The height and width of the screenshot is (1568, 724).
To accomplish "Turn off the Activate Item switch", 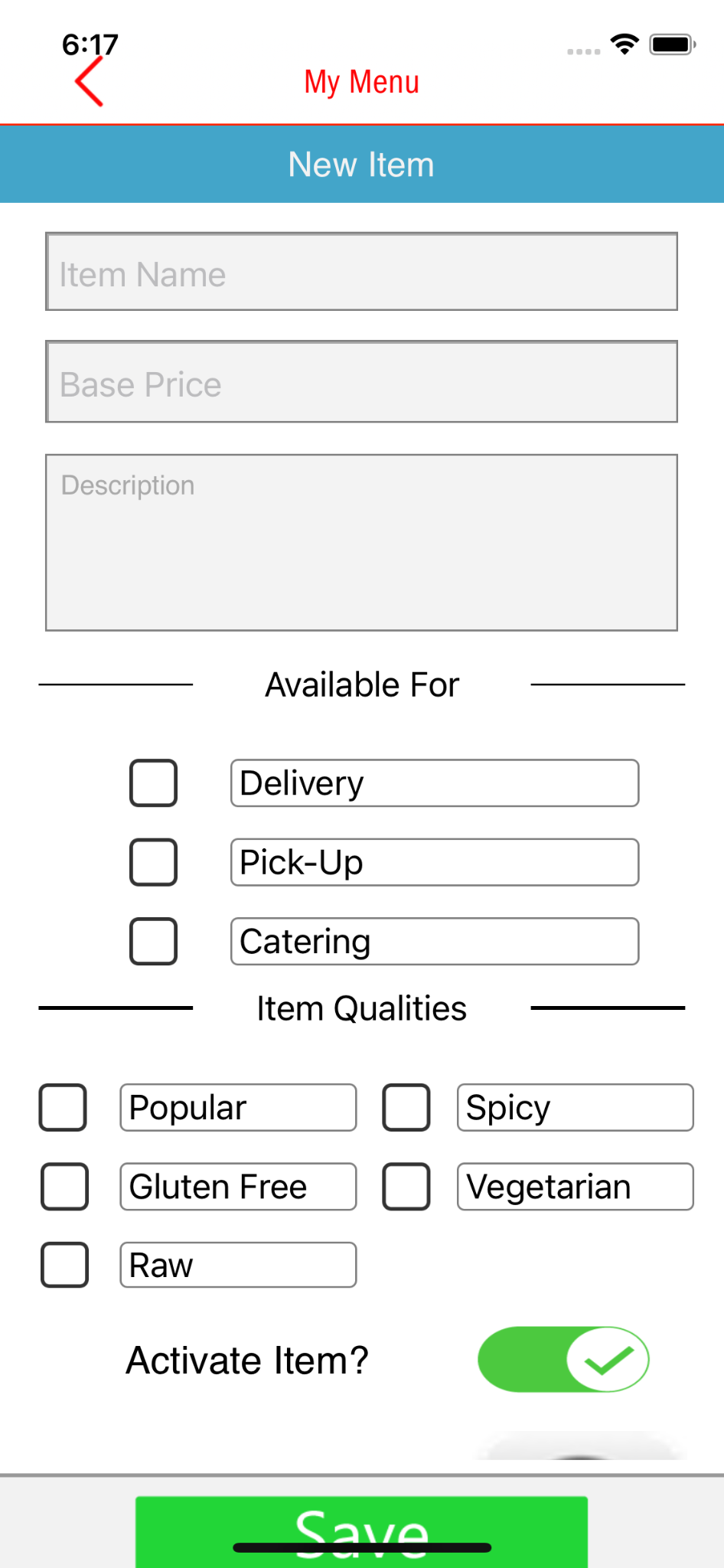I will (x=563, y=1360).
